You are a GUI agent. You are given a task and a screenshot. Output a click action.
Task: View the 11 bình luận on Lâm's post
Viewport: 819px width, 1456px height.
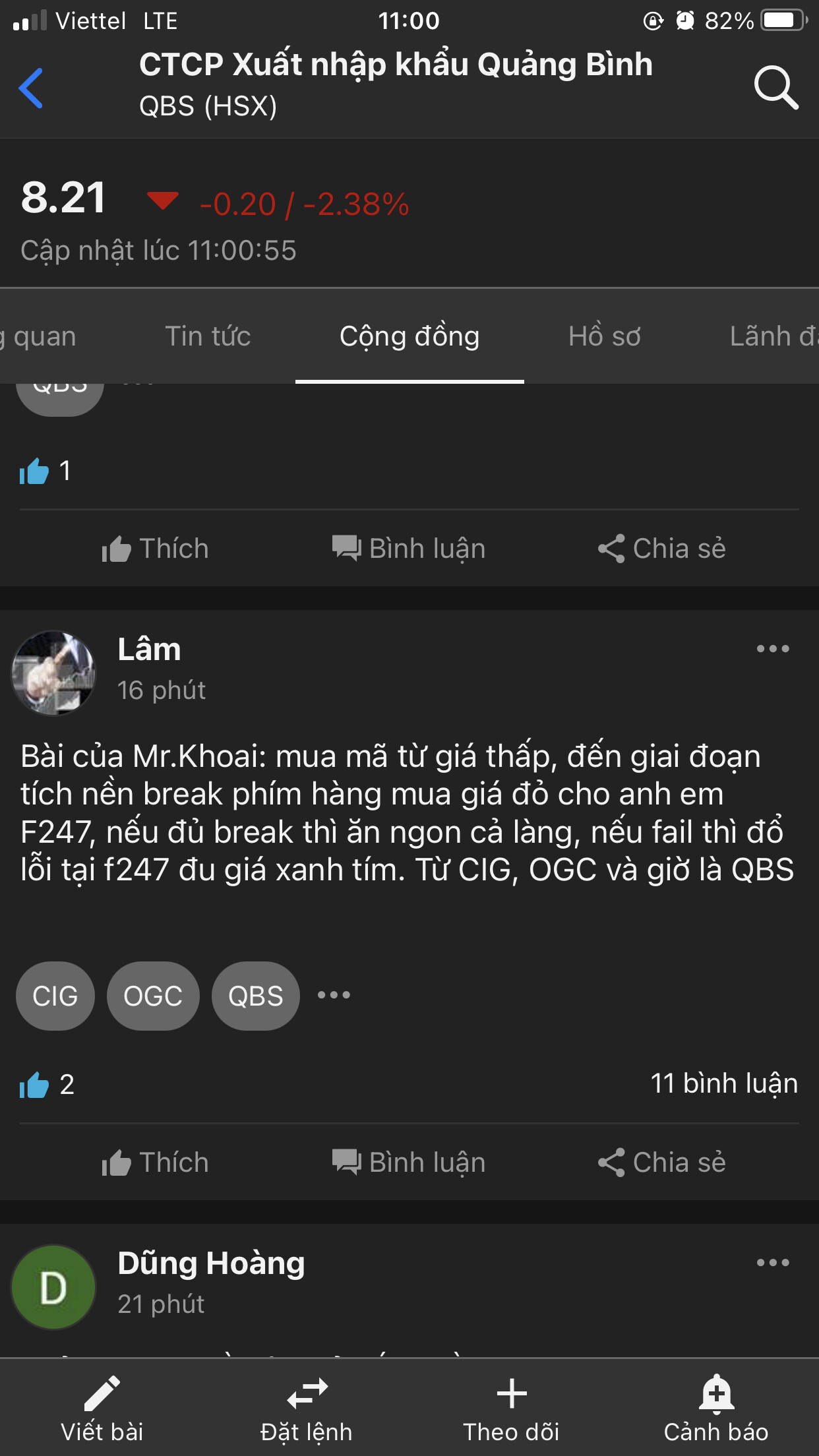tap(723, 1083)
